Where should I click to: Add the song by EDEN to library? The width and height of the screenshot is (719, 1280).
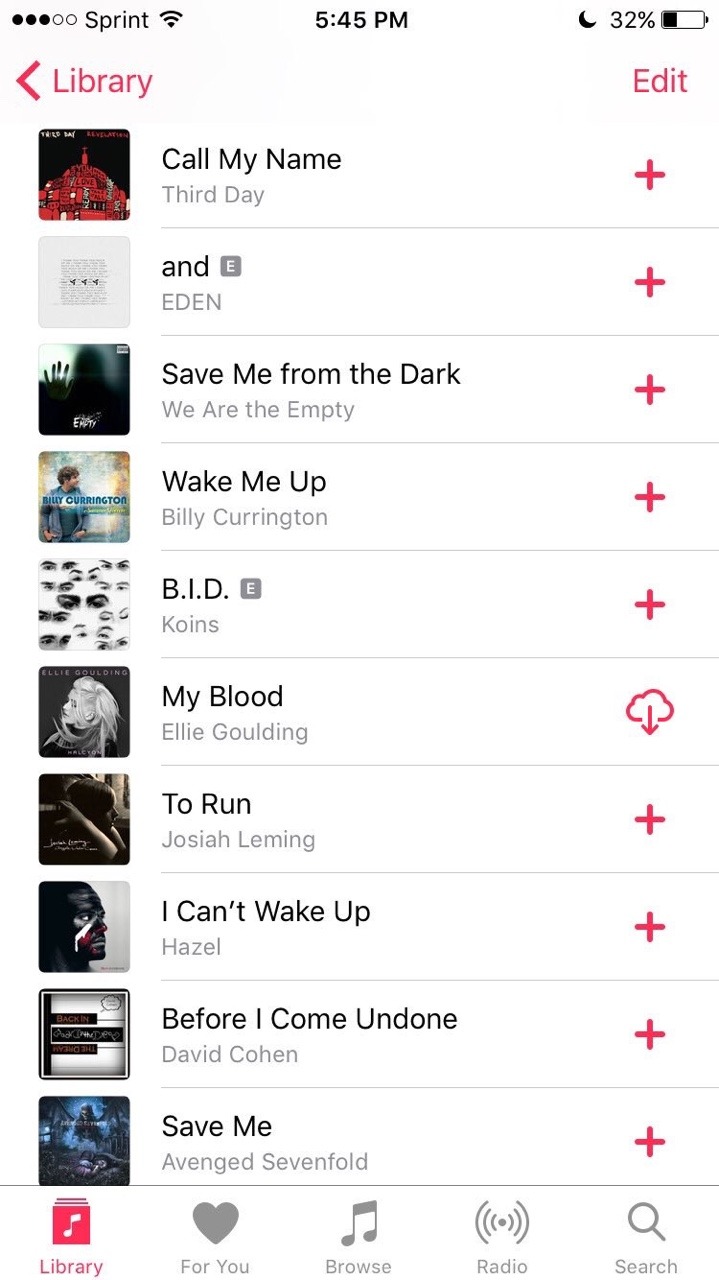[x=650, y=282]
